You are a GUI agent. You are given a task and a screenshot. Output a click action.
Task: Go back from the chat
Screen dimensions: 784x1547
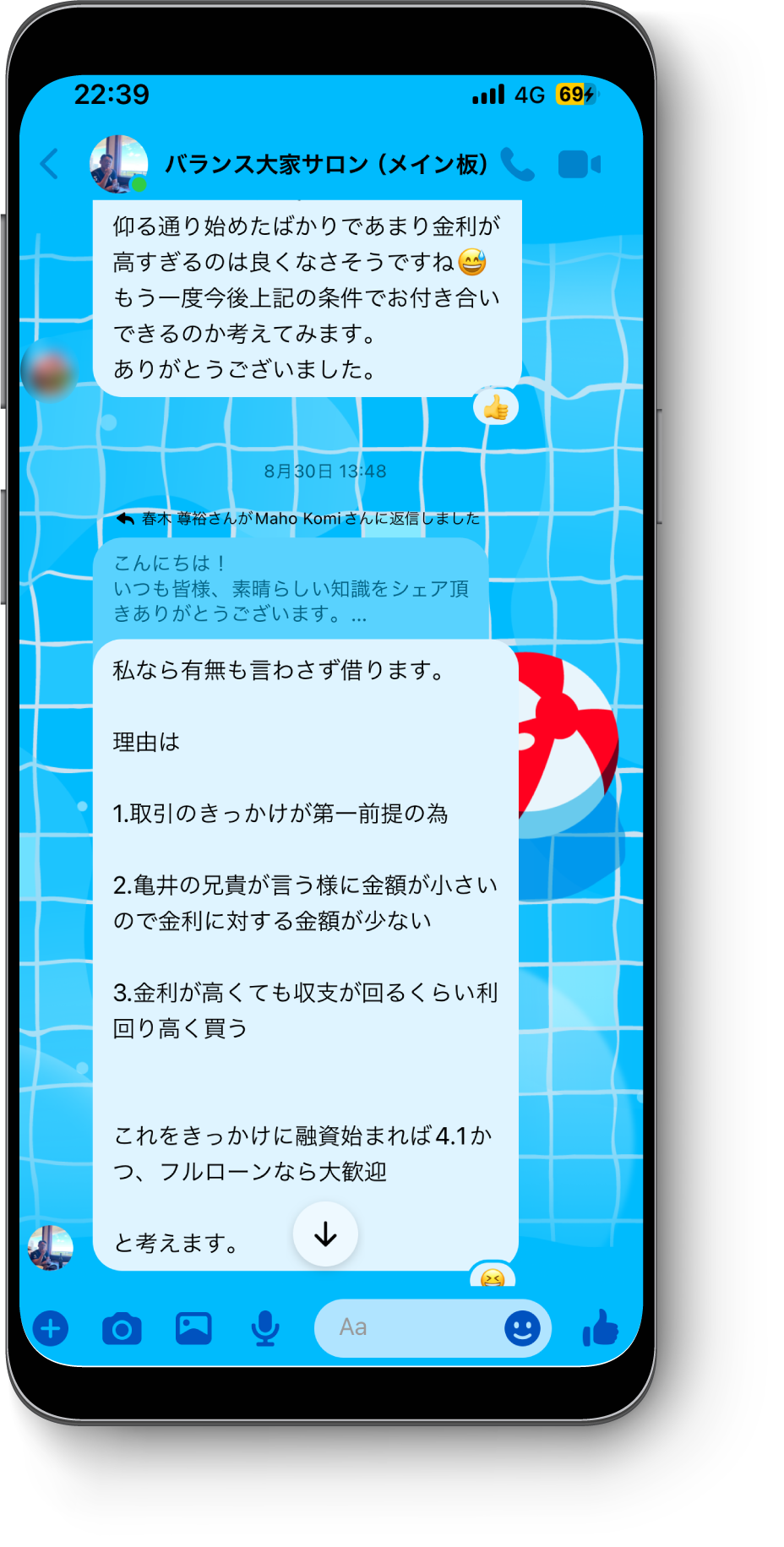click(x=50, y=164)
